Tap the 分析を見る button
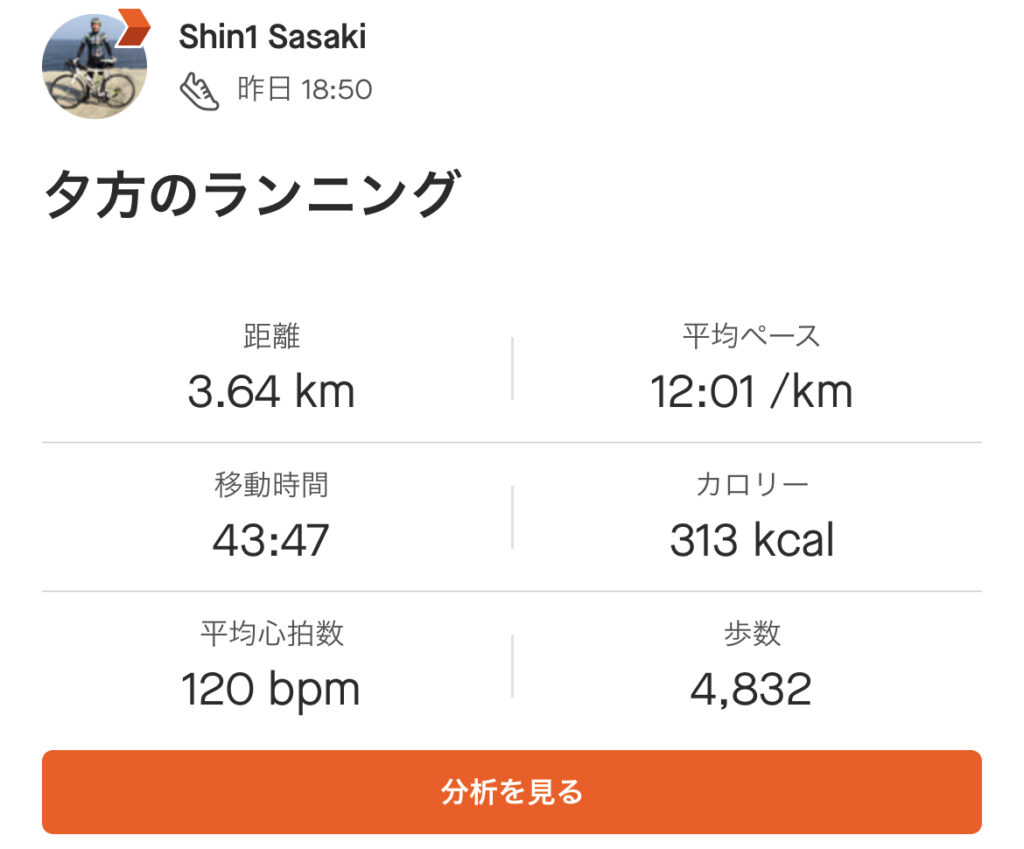1024x849 pixels. coord(511,792)
